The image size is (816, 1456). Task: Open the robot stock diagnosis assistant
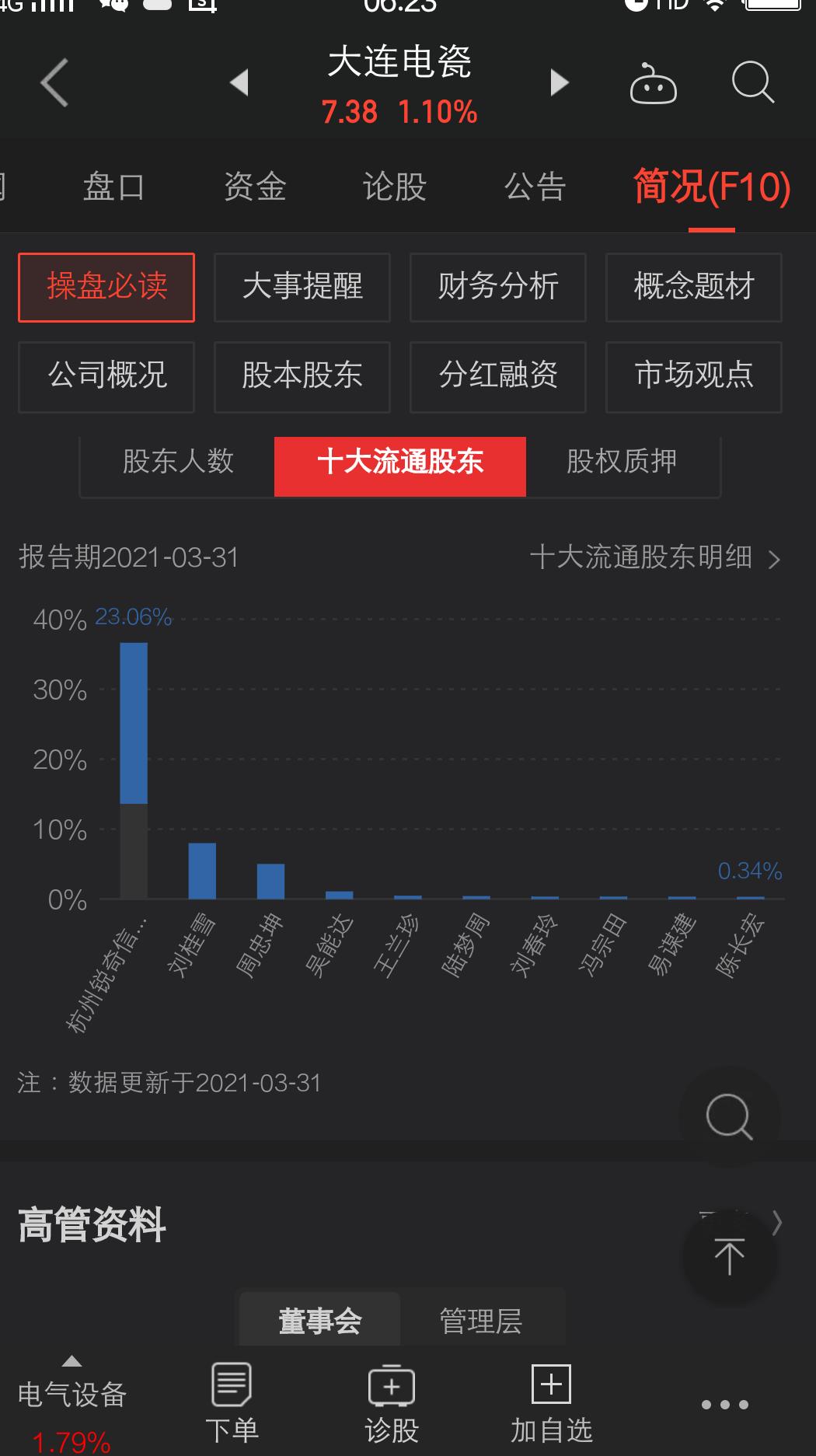point(653,82)
